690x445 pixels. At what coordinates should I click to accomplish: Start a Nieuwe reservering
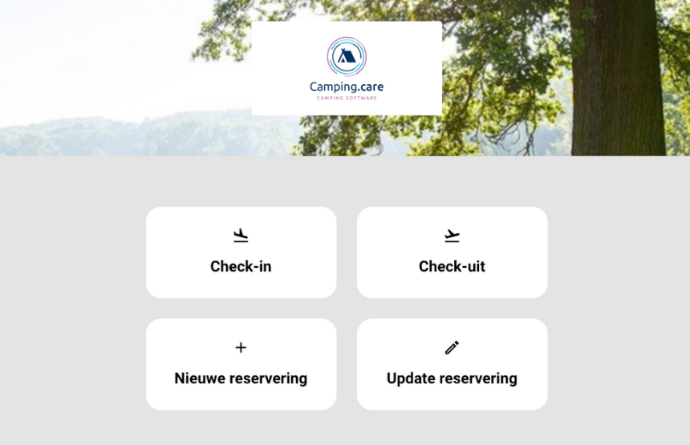[241, 364]
